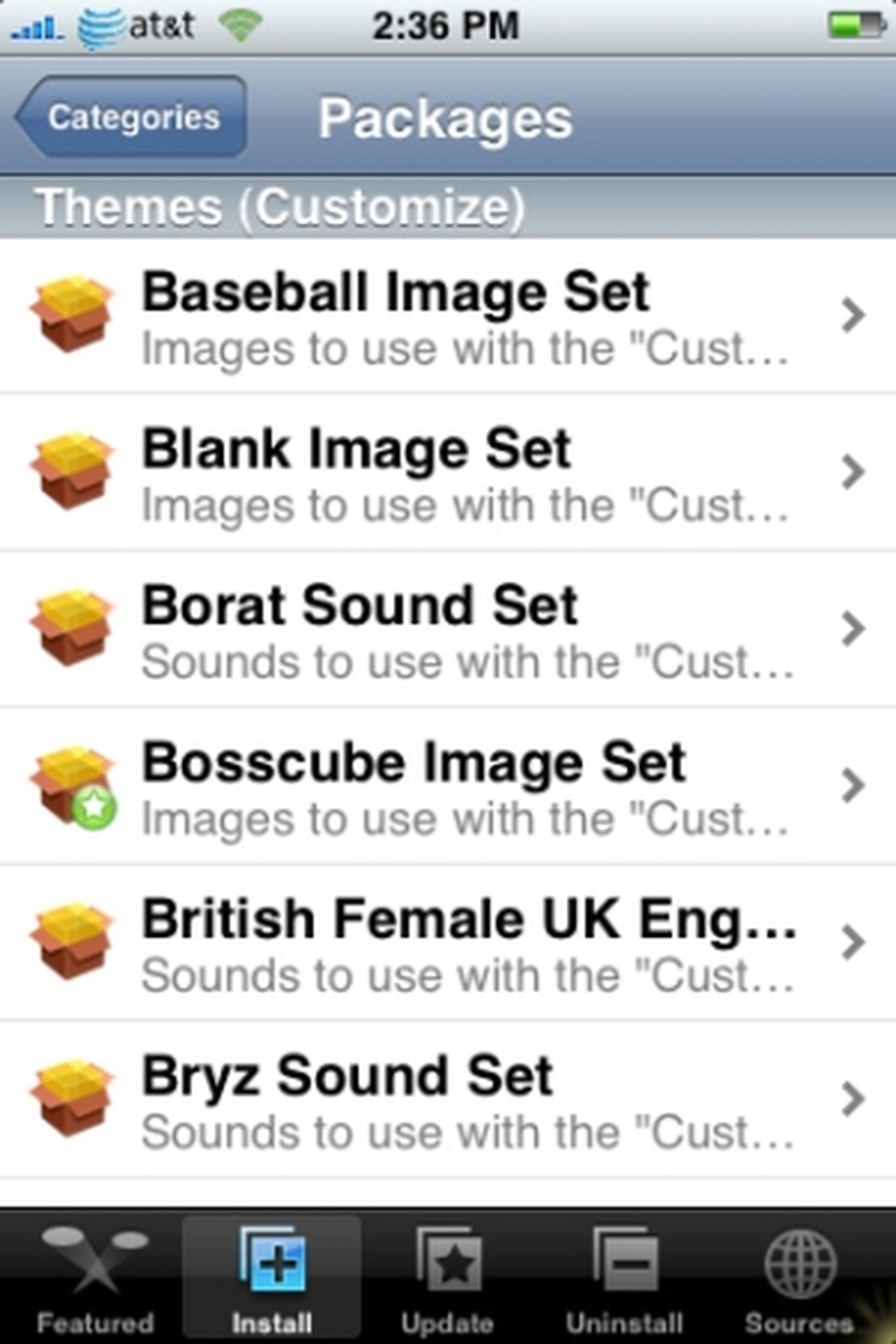896x1344 pixels.
Task: Open the Uninstall tab
Action: pyautogui.click(x=624, y=1277)
